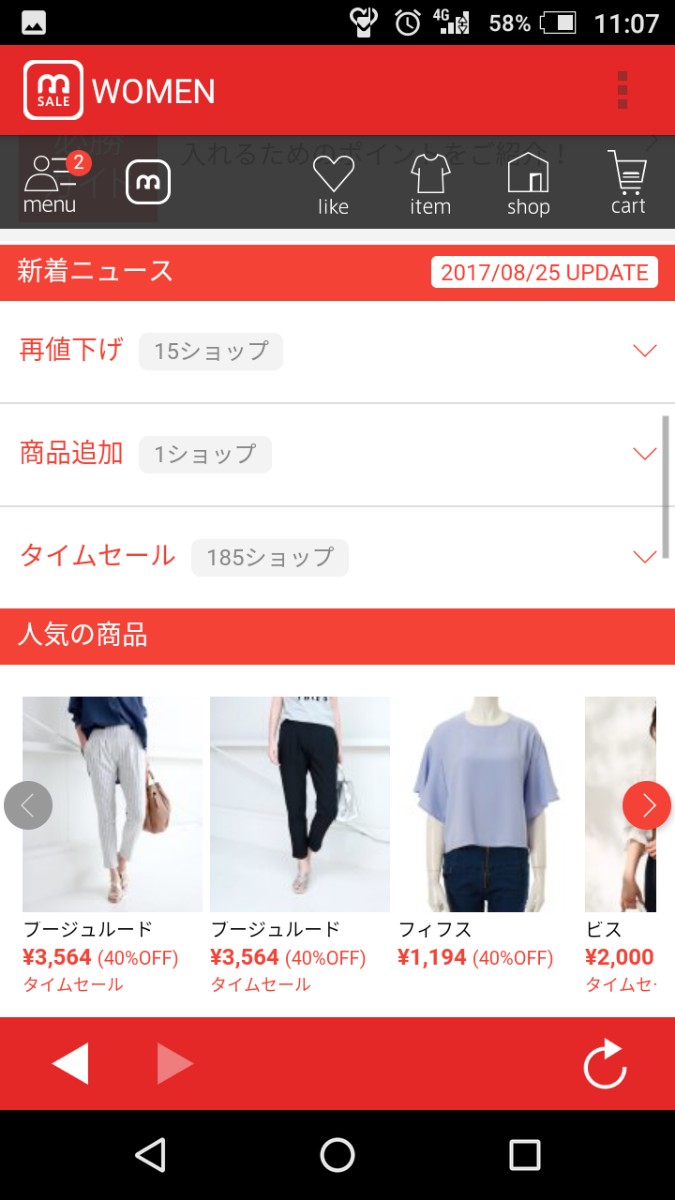Viewport: 675px width, 1200px height.
Task: Tap the Android home button
Action: pos(337,1155)
